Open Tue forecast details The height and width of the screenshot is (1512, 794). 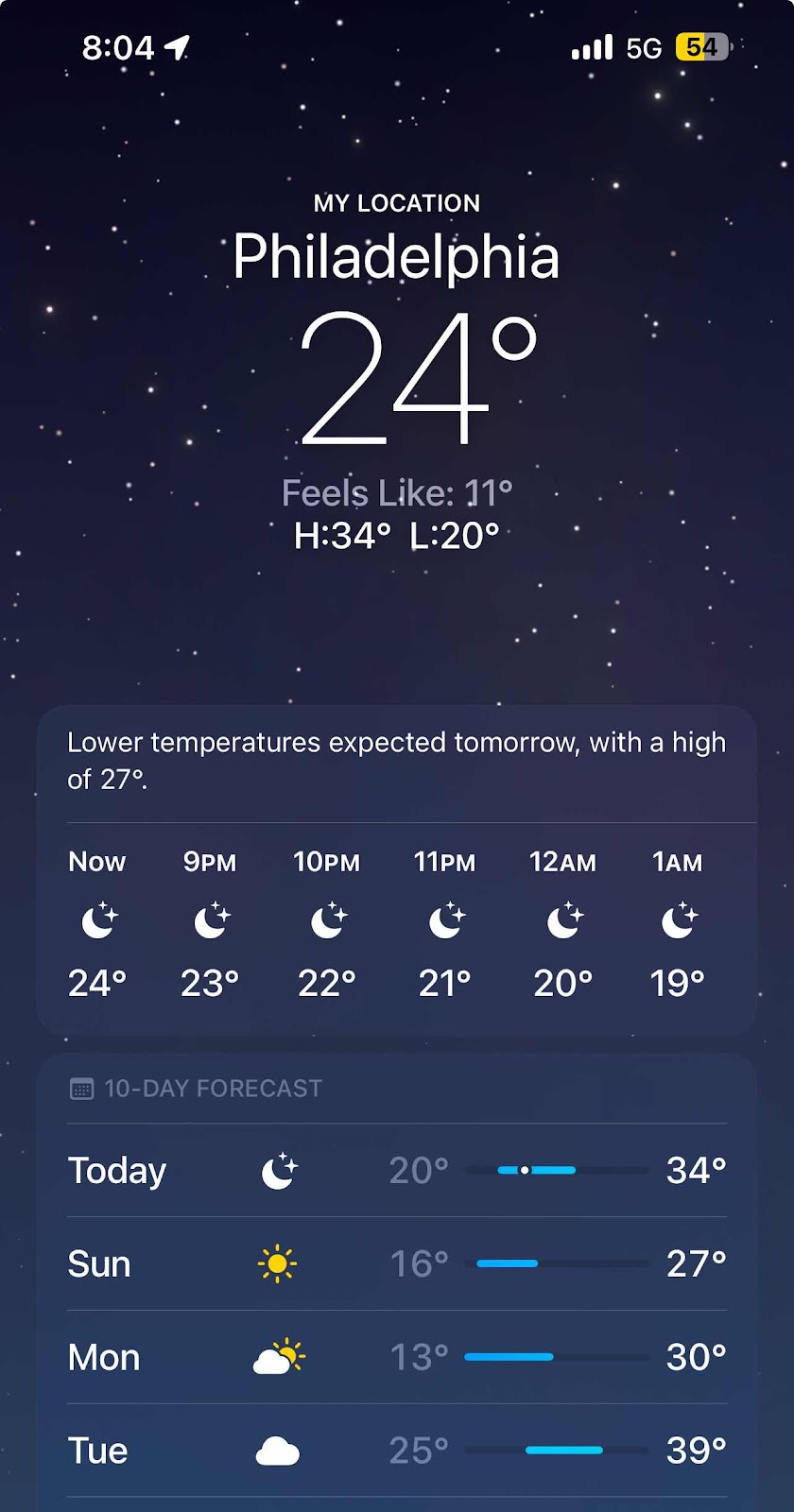[397, 1450]
